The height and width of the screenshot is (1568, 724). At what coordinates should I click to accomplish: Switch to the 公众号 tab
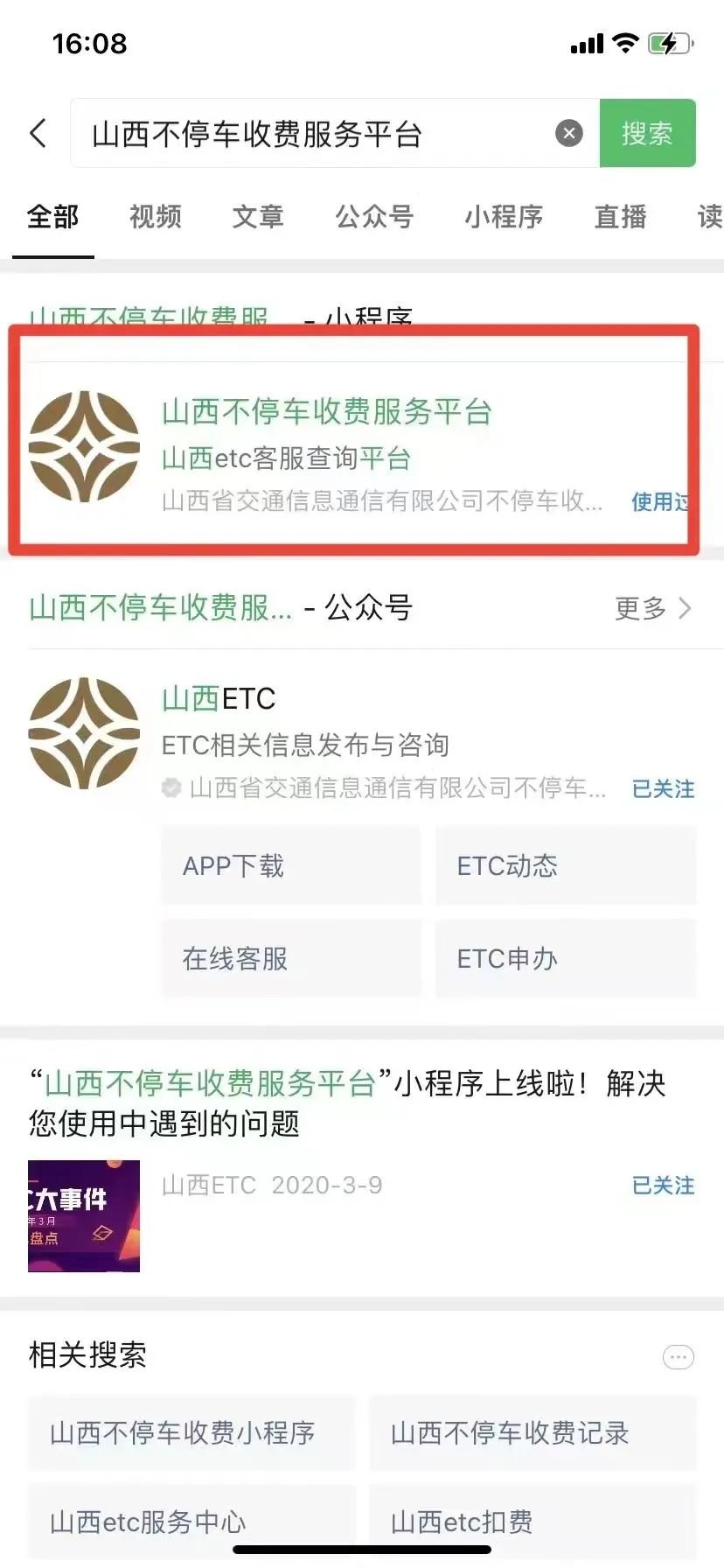pyautogui.click(x=374, y=216)
